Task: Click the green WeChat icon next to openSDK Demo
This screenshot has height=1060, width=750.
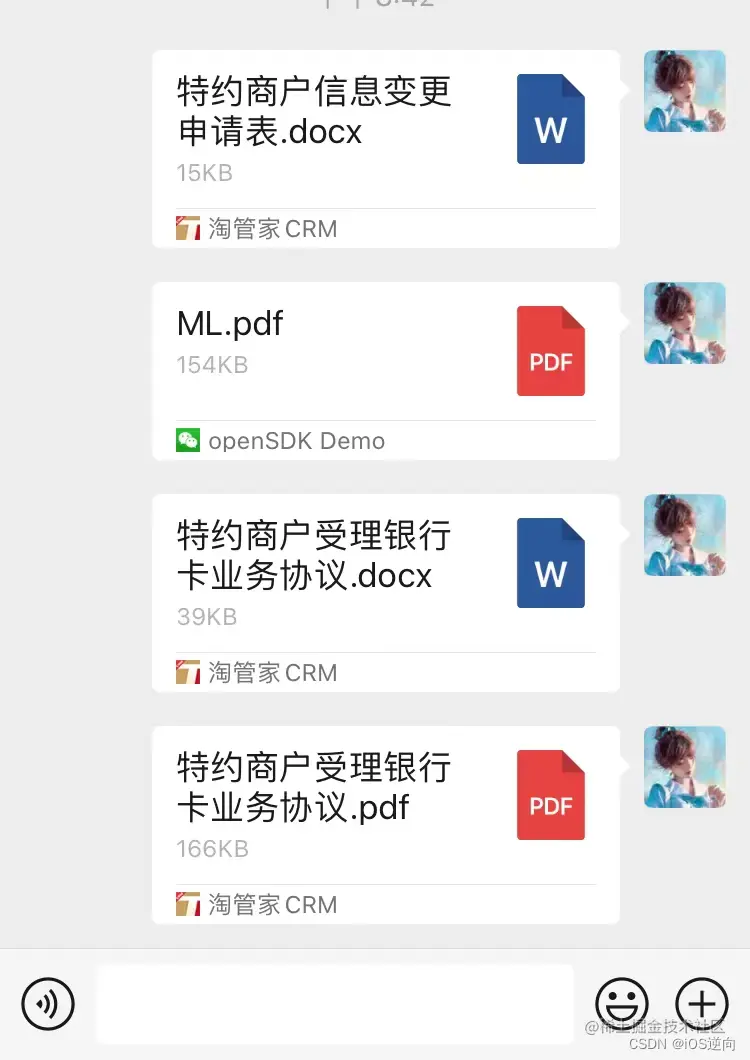Action: (x=189, y=440)
